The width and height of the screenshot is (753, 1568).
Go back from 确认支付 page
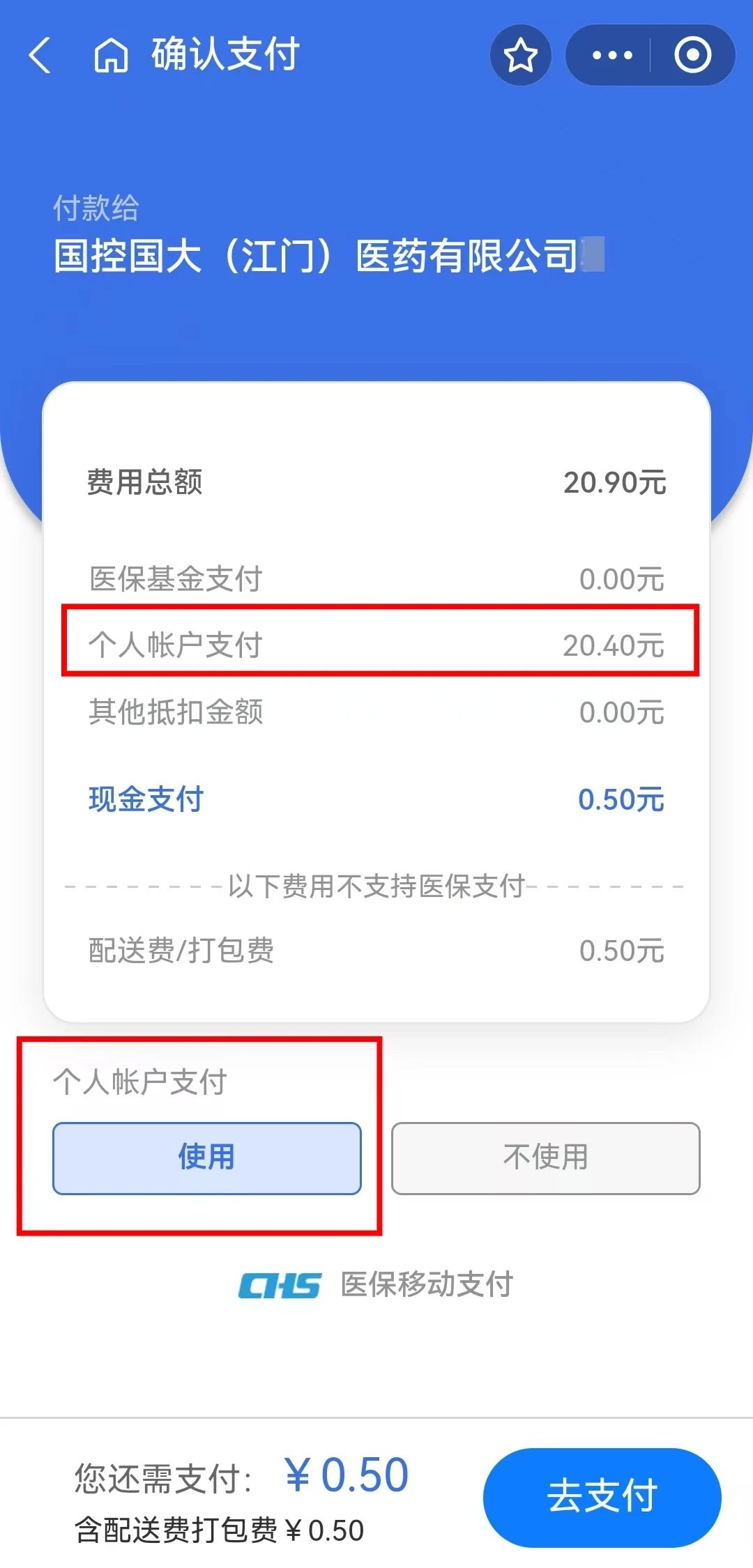coord(40,55)
